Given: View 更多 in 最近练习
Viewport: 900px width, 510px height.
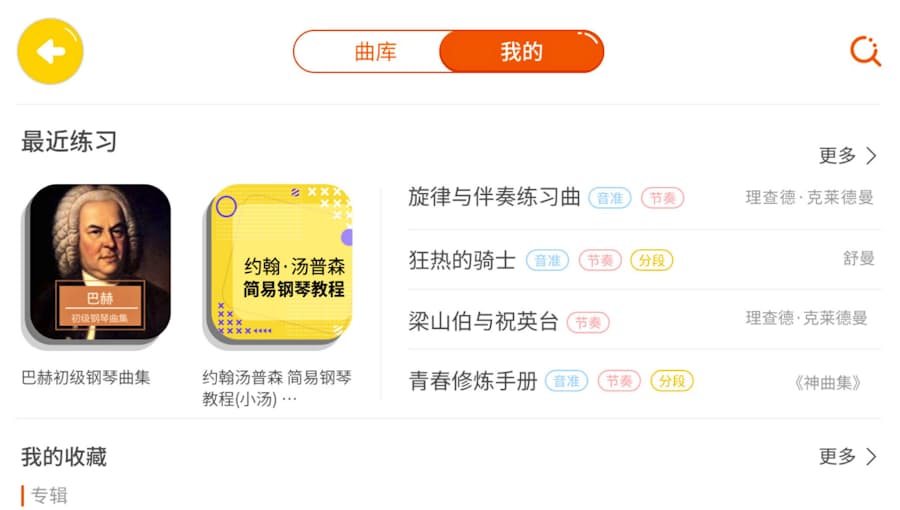Looking at the screenshot, I should point(847,156).
